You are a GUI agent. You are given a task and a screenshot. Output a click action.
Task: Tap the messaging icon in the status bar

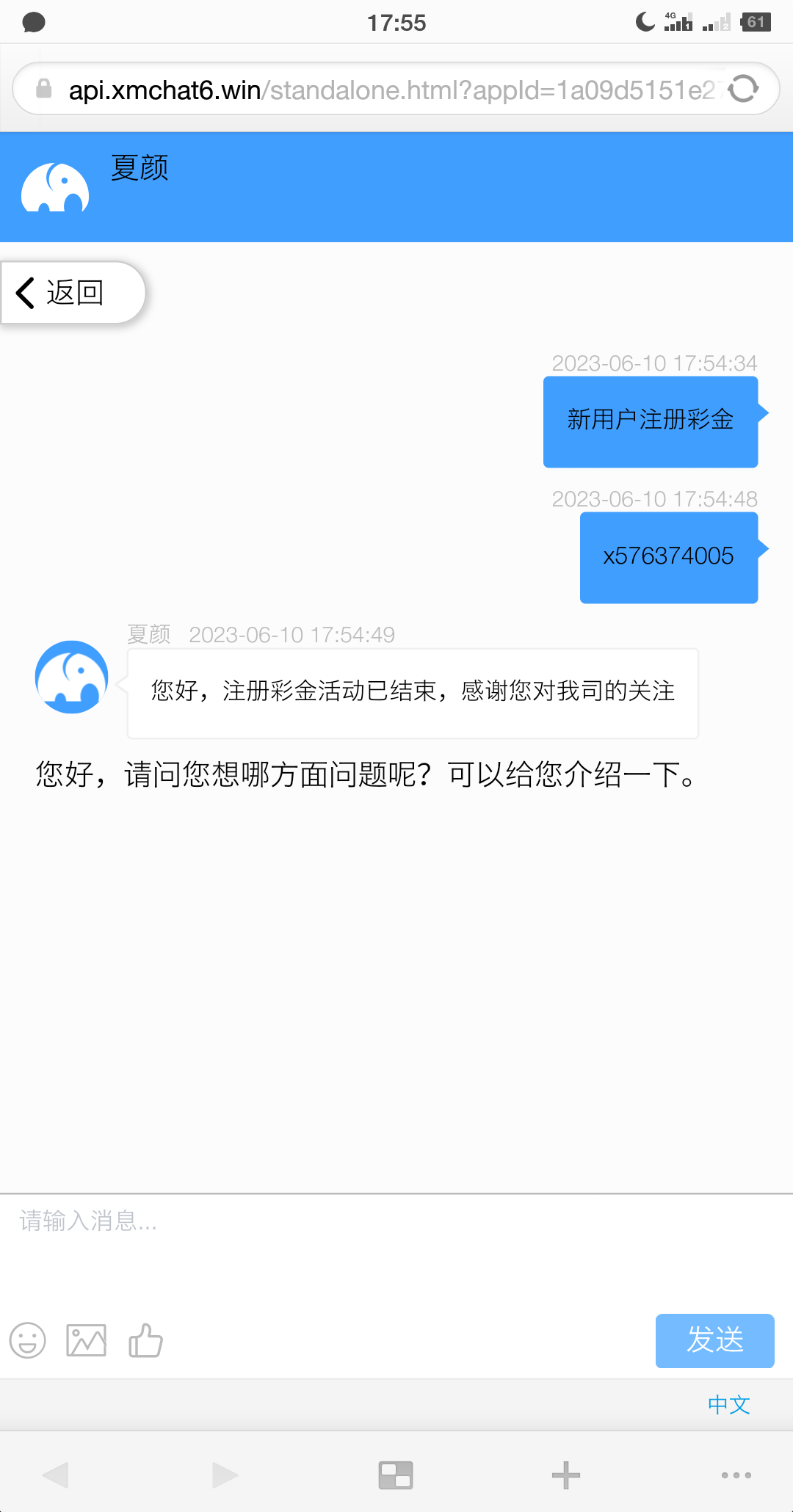tap(32, 21)
